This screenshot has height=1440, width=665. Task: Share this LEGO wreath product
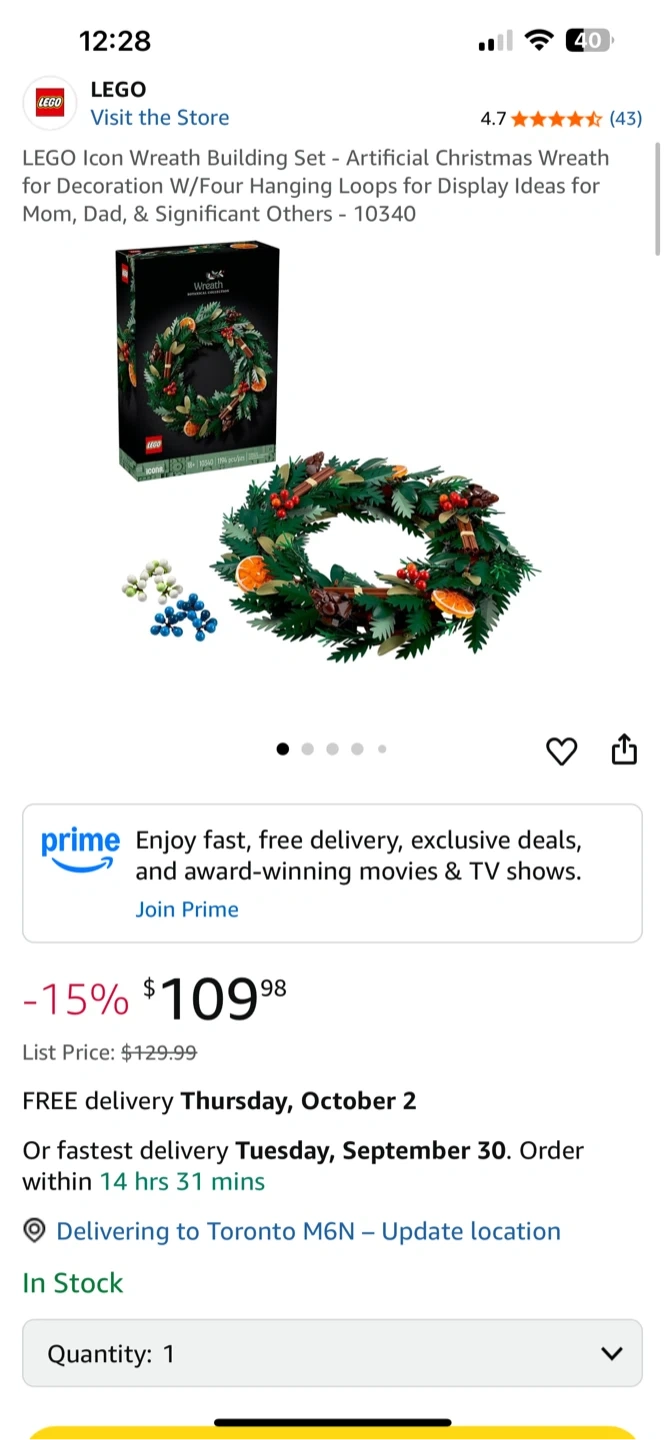coord(624,749)
